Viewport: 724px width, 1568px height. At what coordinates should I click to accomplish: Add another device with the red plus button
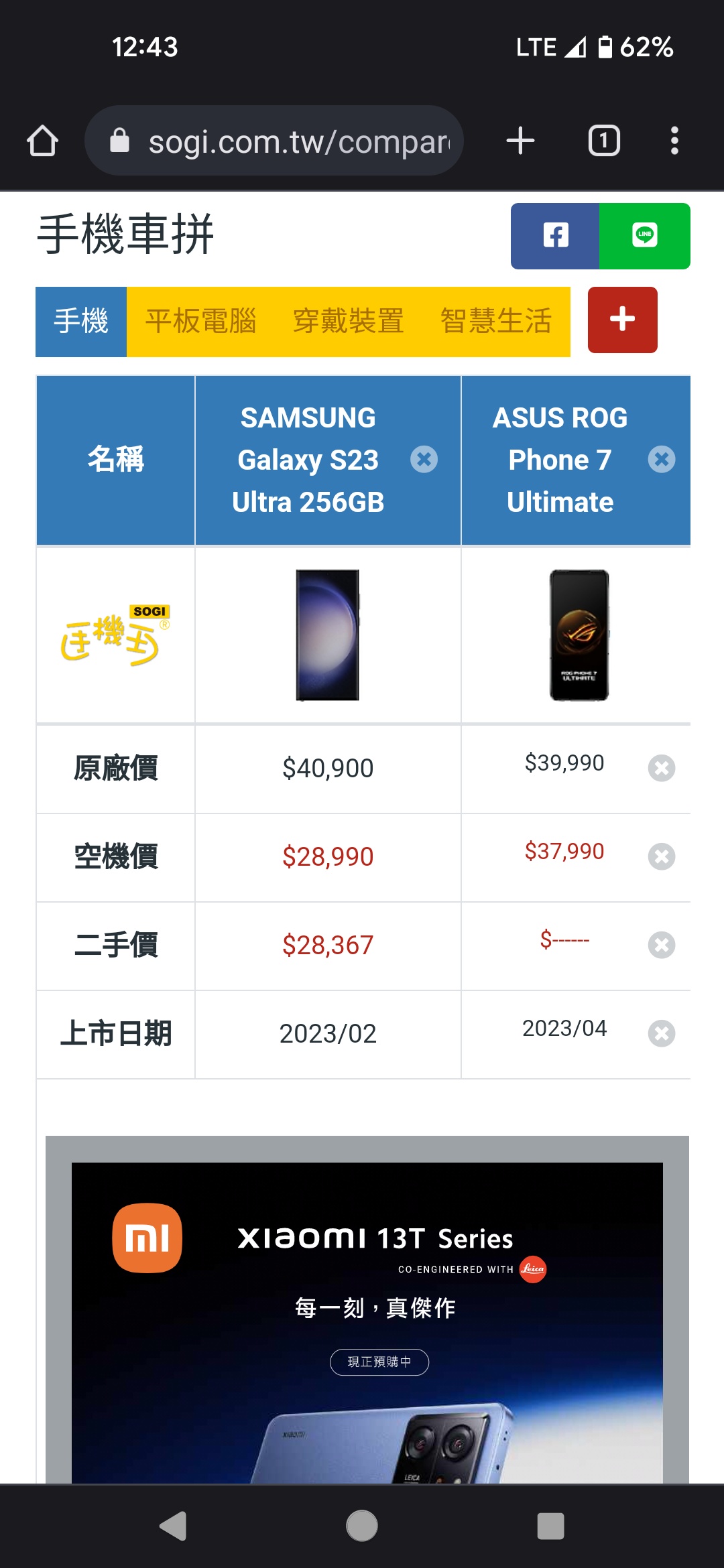tap(622, 320)
